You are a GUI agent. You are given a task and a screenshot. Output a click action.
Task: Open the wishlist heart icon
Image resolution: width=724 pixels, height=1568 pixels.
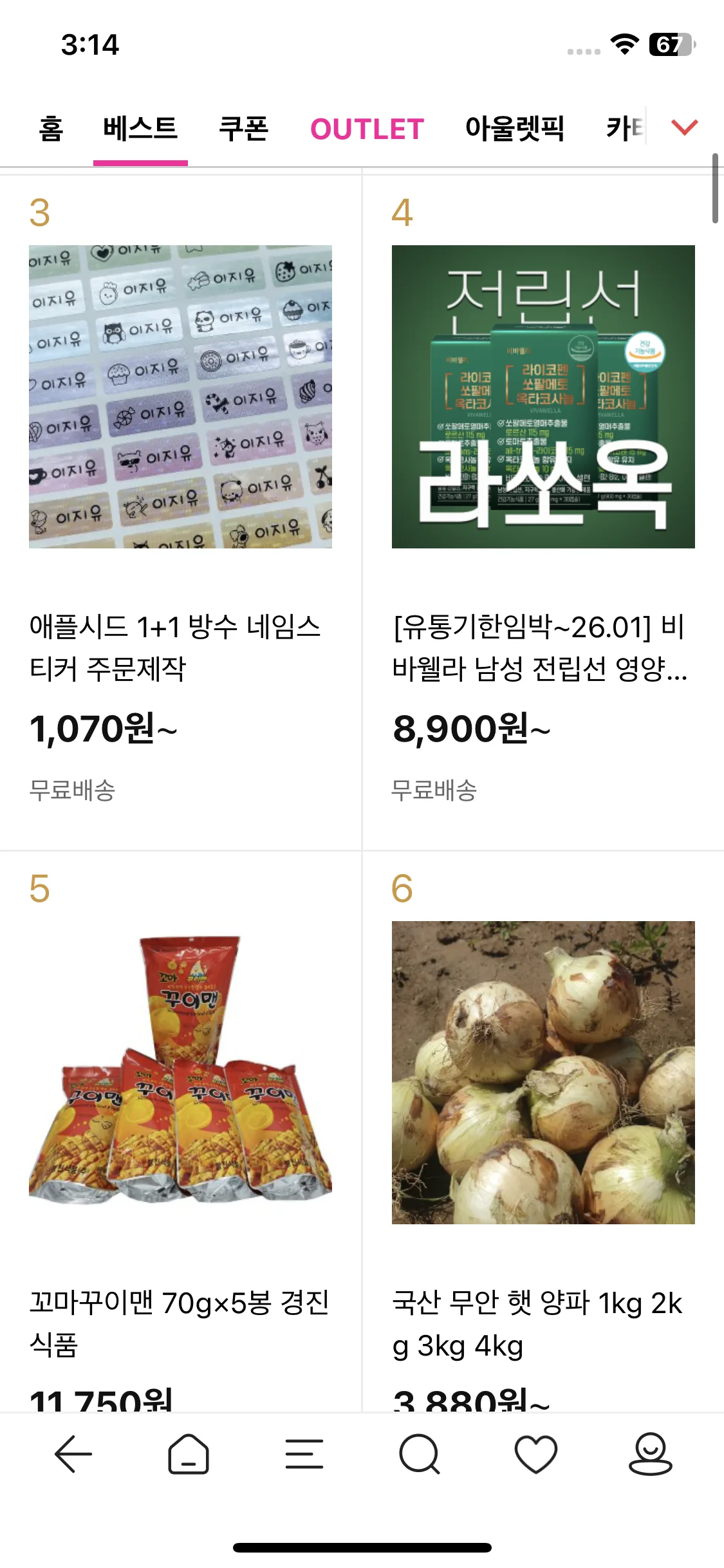[x=535, y=1454]
